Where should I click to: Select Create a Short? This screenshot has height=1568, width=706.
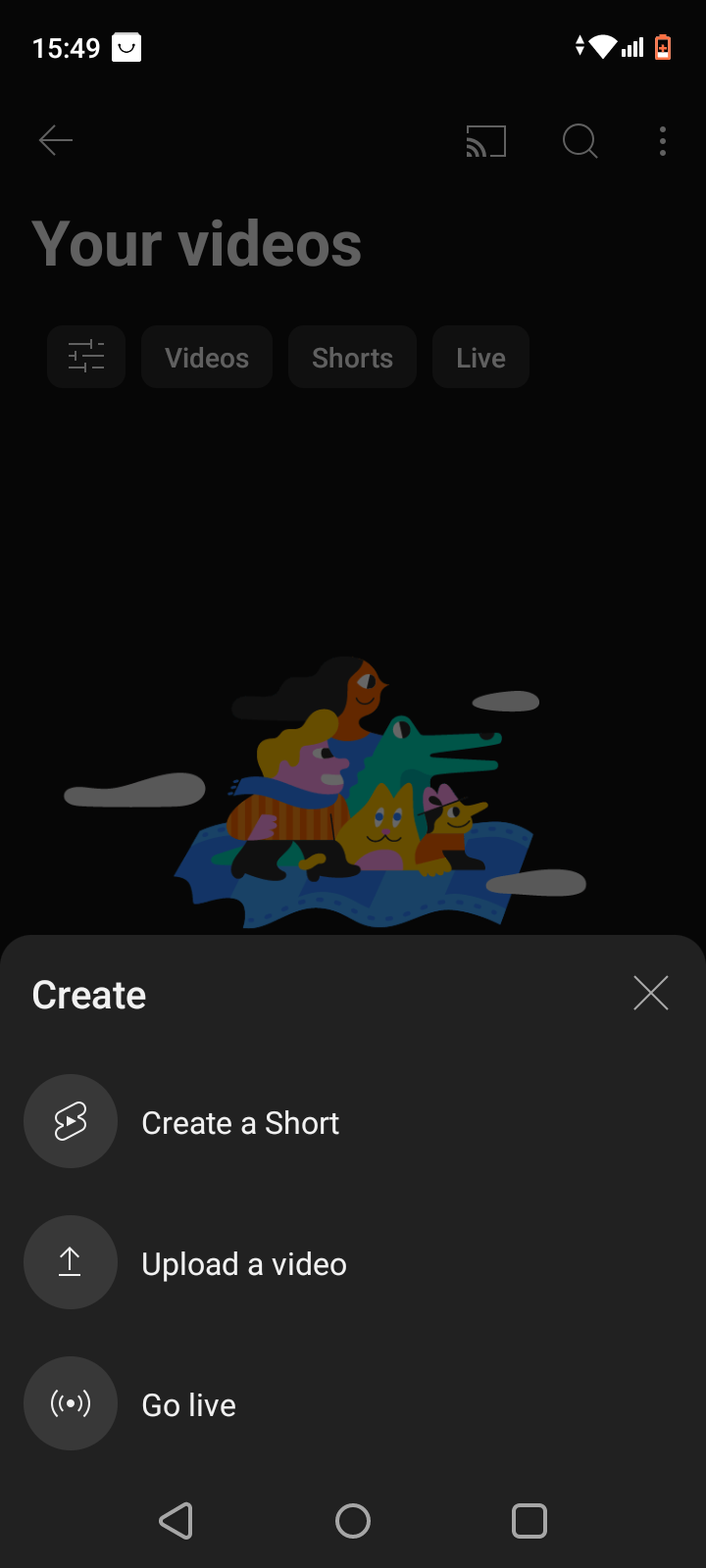[x=240, y=1122]
